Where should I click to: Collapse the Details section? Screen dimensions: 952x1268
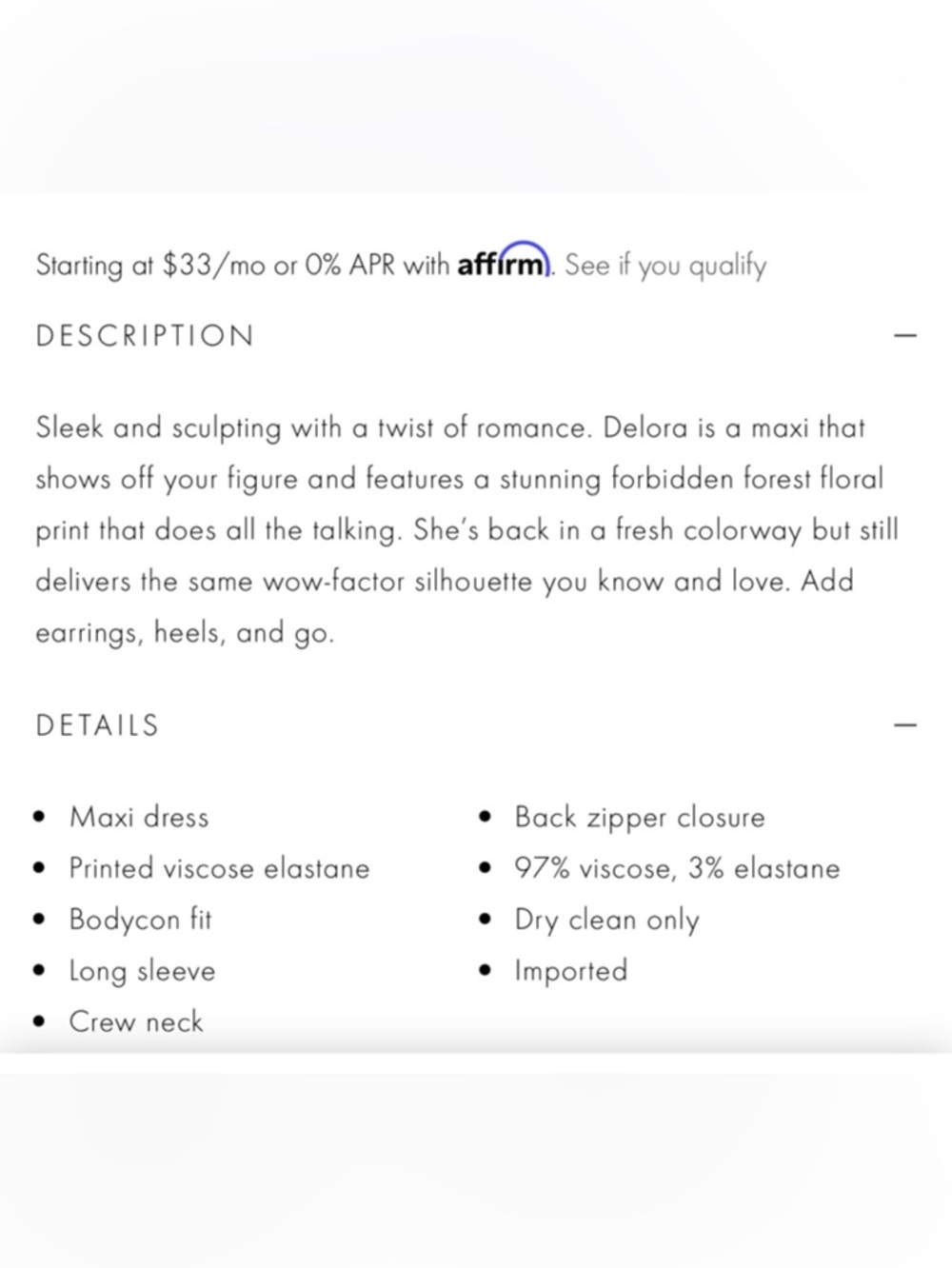tap(904, 725)
